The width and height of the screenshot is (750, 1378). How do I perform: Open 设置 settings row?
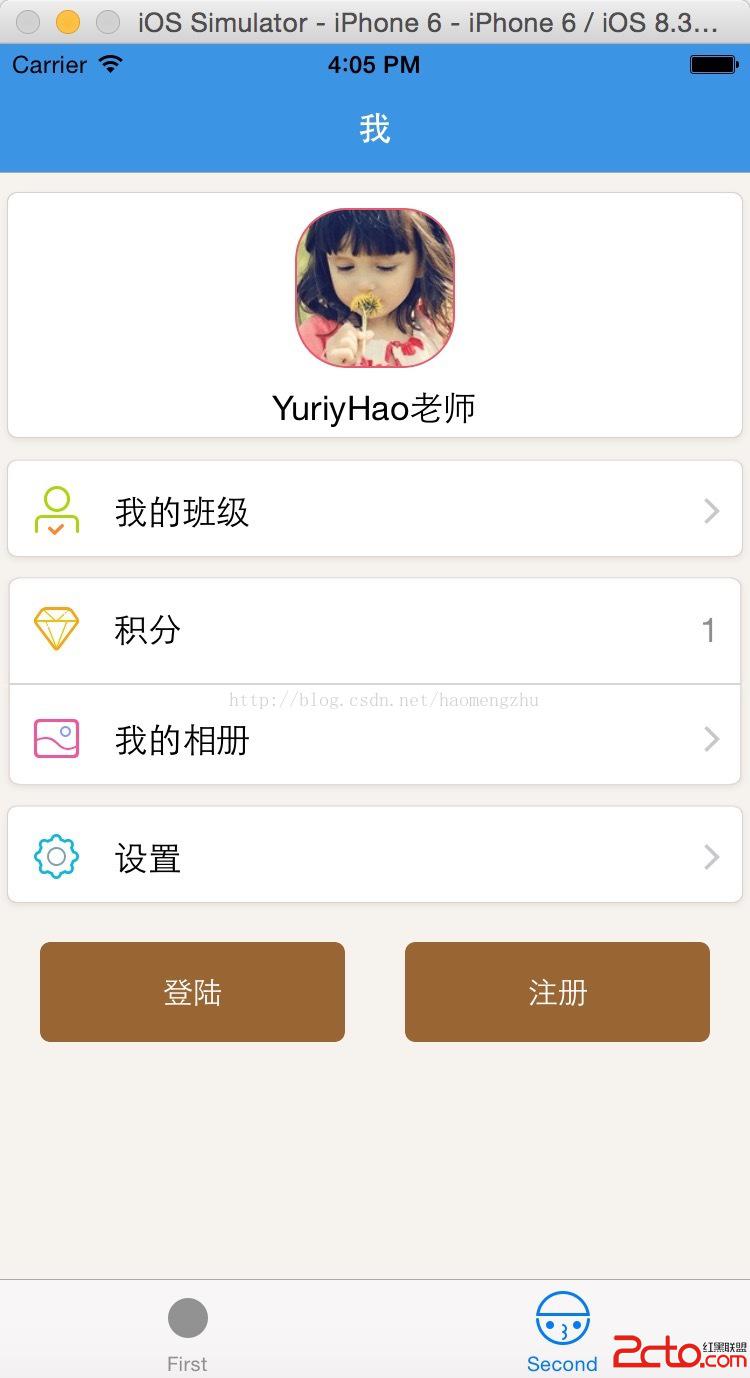tap(374, 856)
